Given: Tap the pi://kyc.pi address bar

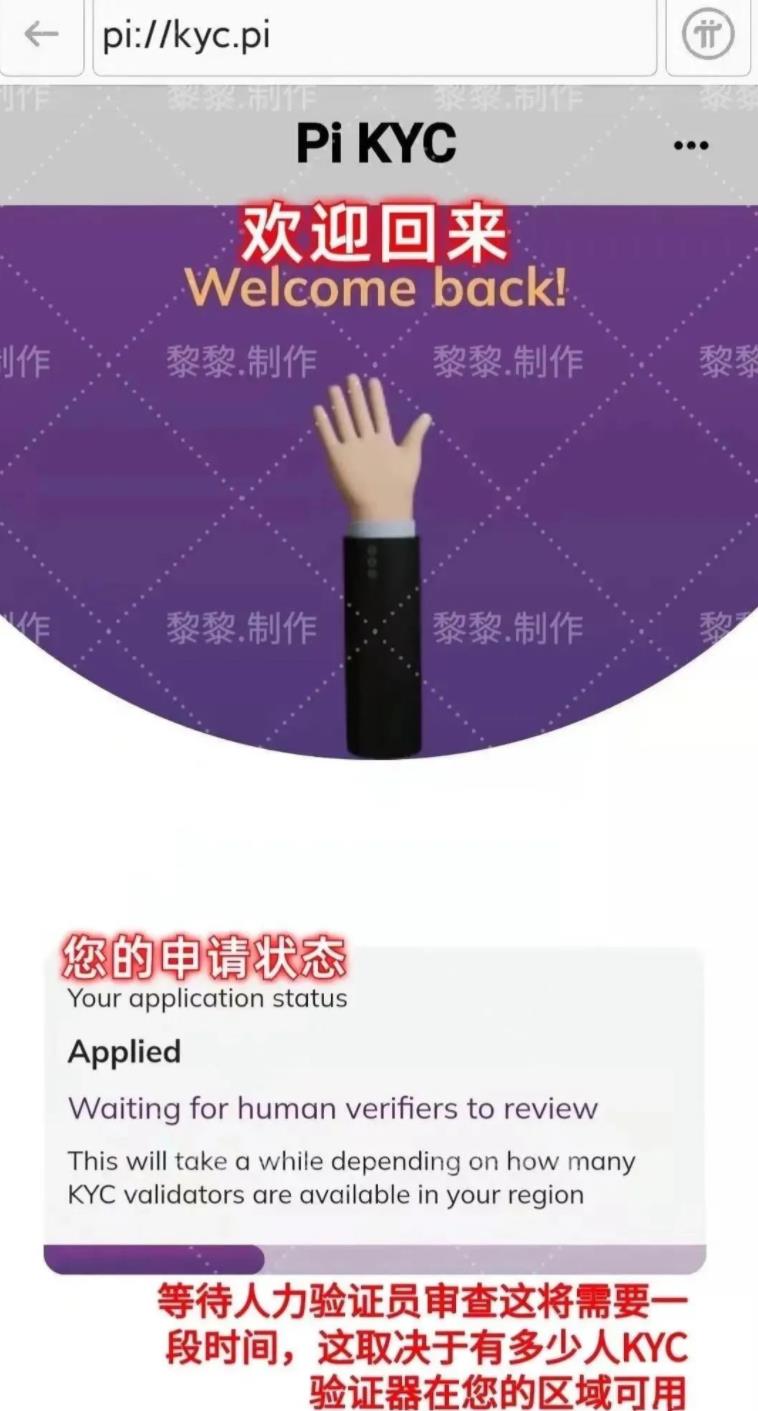Looking at the screenshot, I should pyautogui.click(x=374, y=36).
